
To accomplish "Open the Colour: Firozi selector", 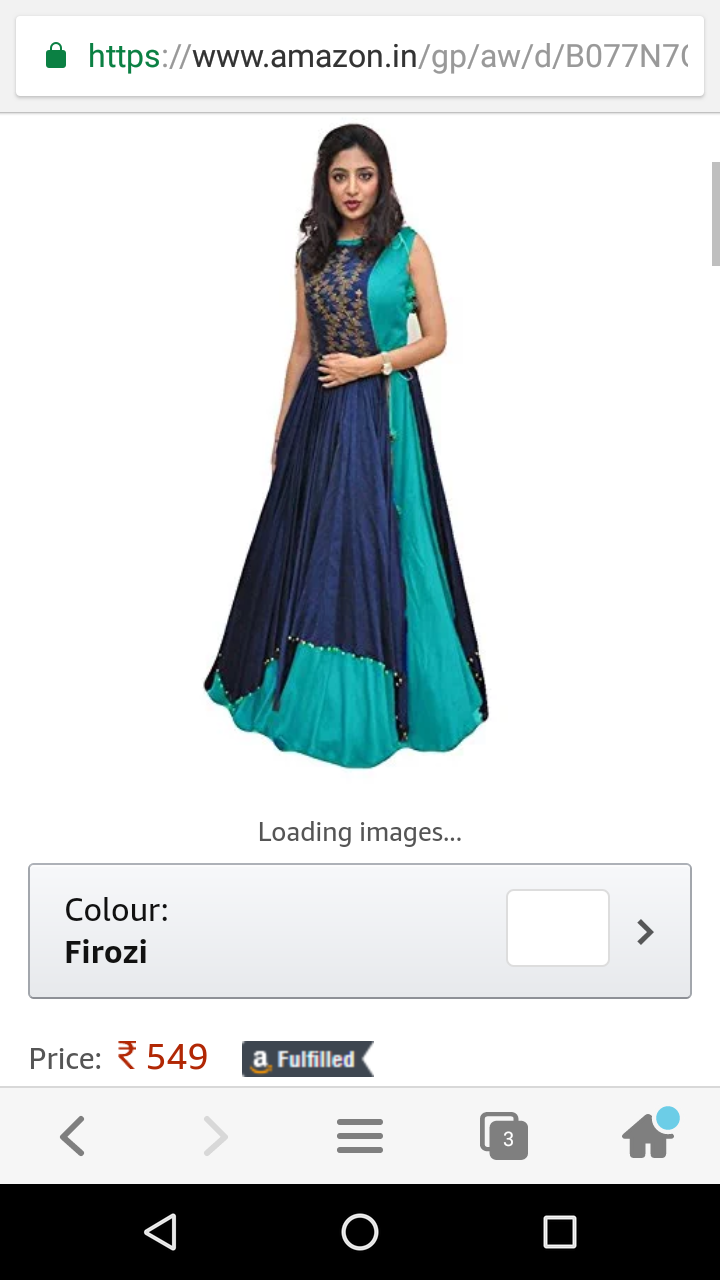I will tap(360, 931).
